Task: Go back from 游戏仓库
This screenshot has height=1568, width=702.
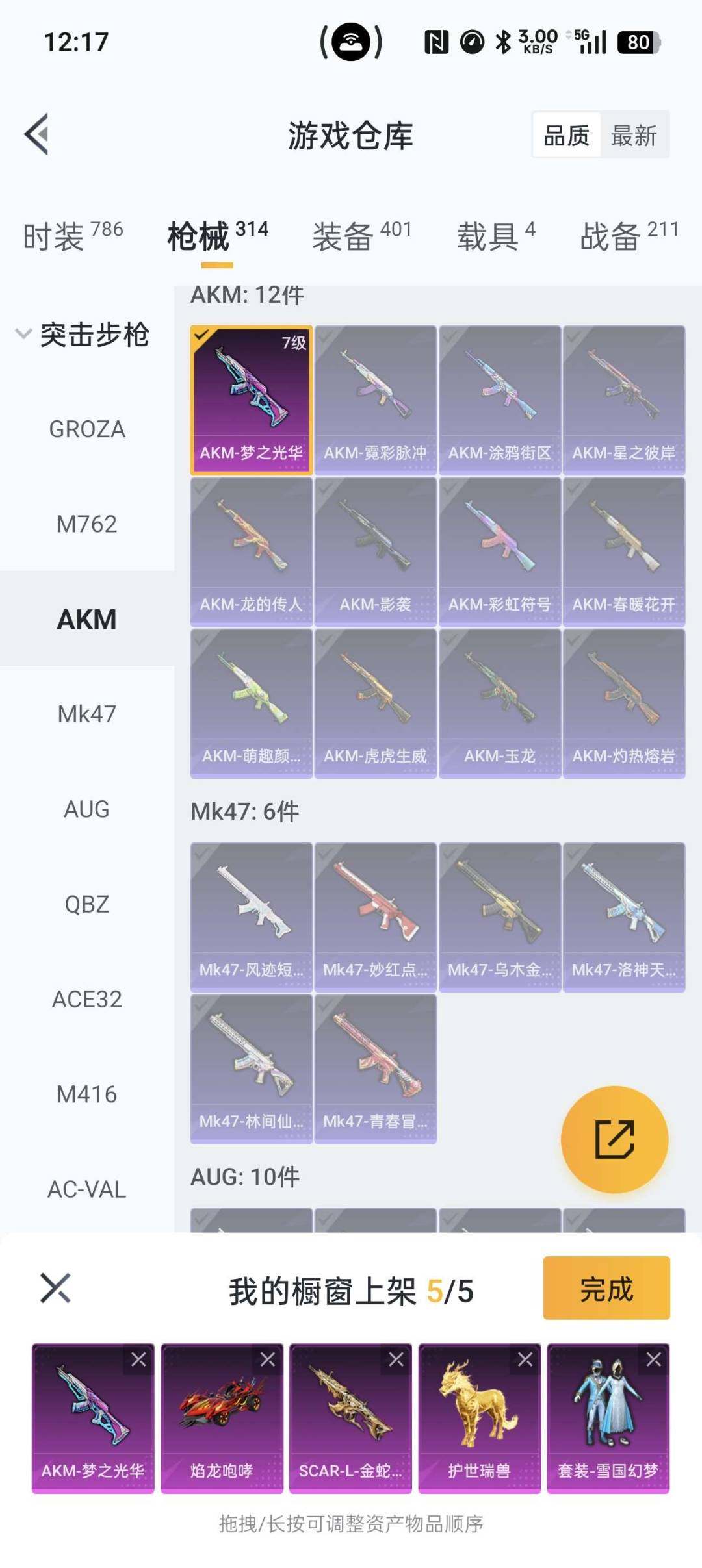Action: coord(37,134)
